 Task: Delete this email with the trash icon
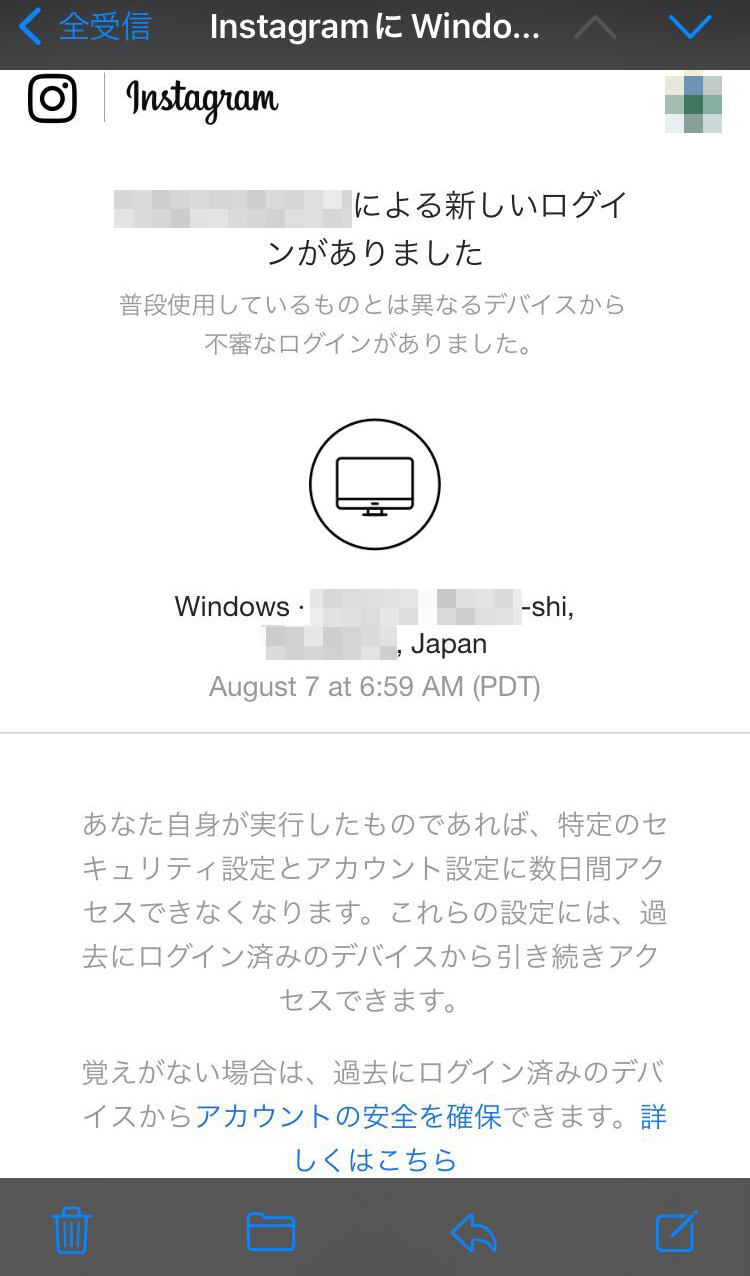71,1230
